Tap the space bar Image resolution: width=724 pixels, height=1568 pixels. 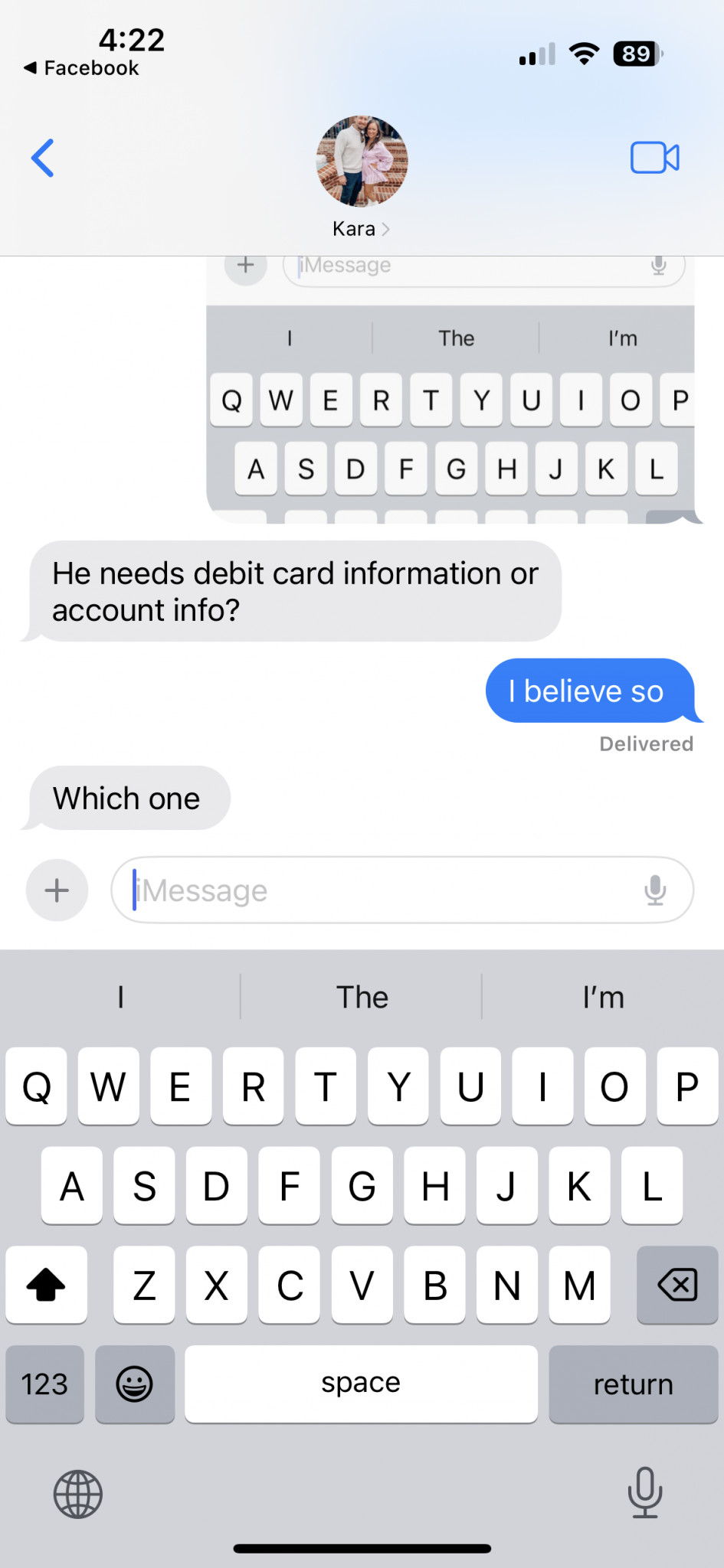(x=361, y=1383)
